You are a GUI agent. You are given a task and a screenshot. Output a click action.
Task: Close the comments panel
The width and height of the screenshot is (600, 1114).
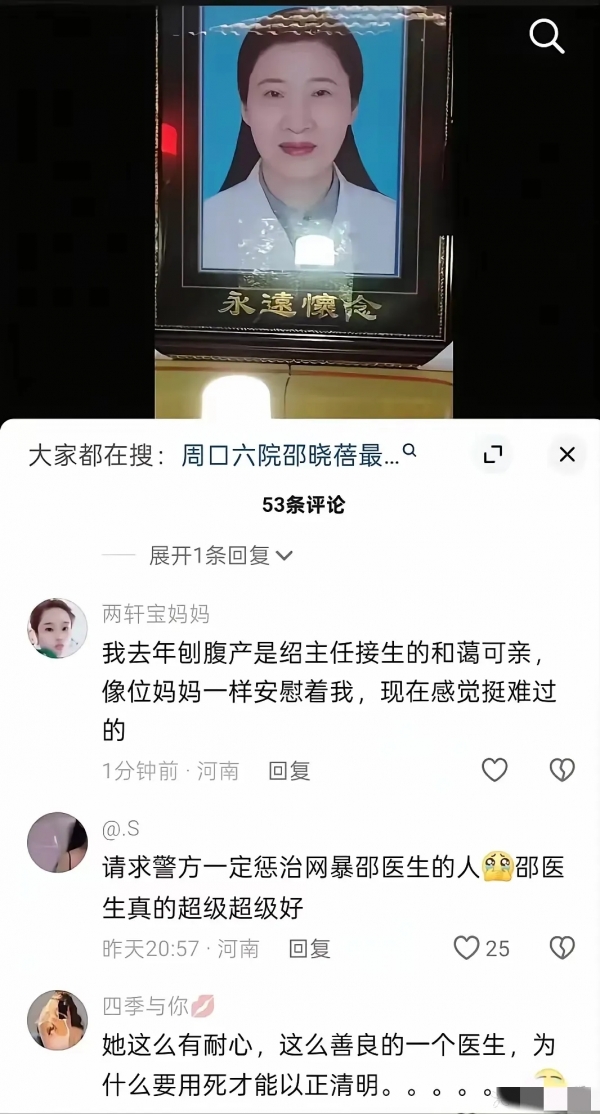click(x=567, y=455)
